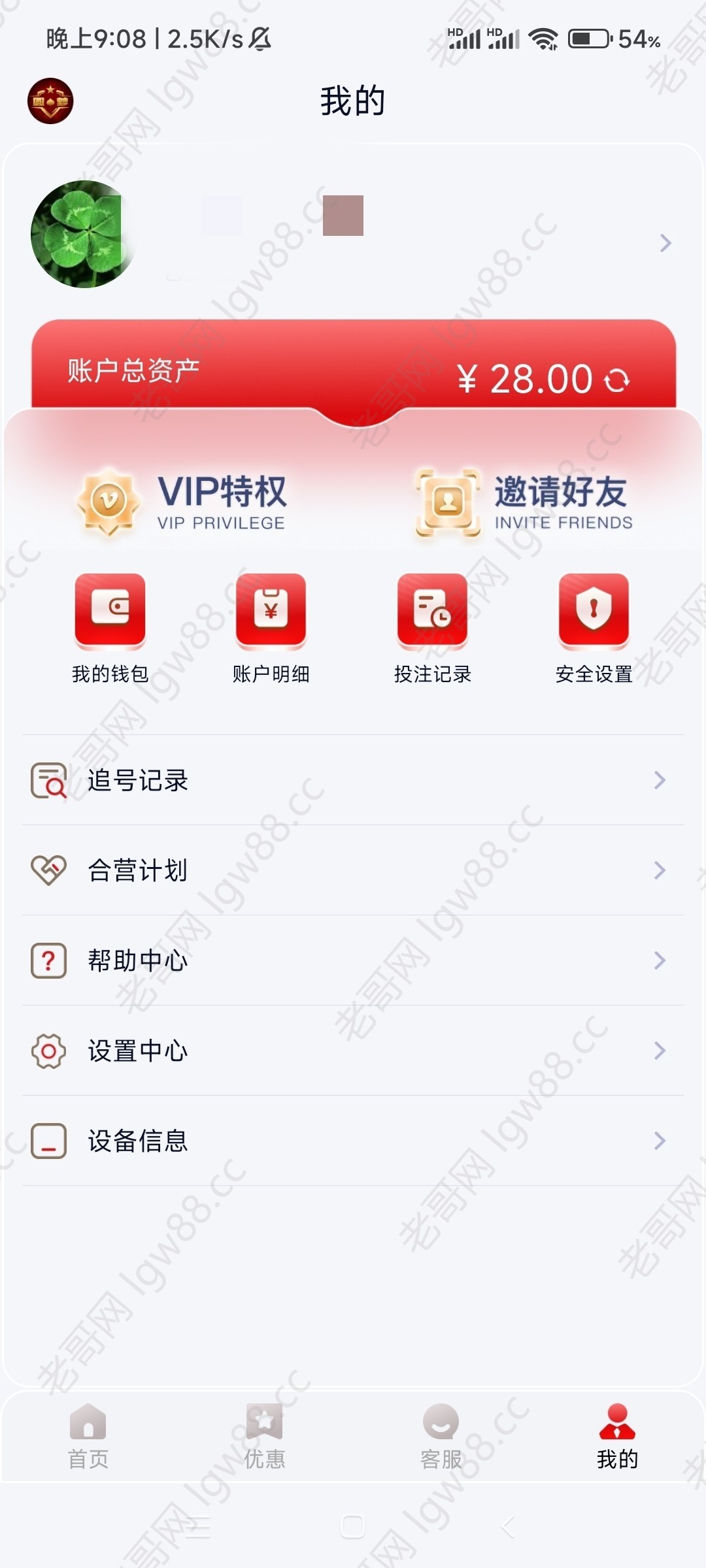Tap the system back button
The width and height of the screenshot is (706, 1568).
coord(509,1527)
